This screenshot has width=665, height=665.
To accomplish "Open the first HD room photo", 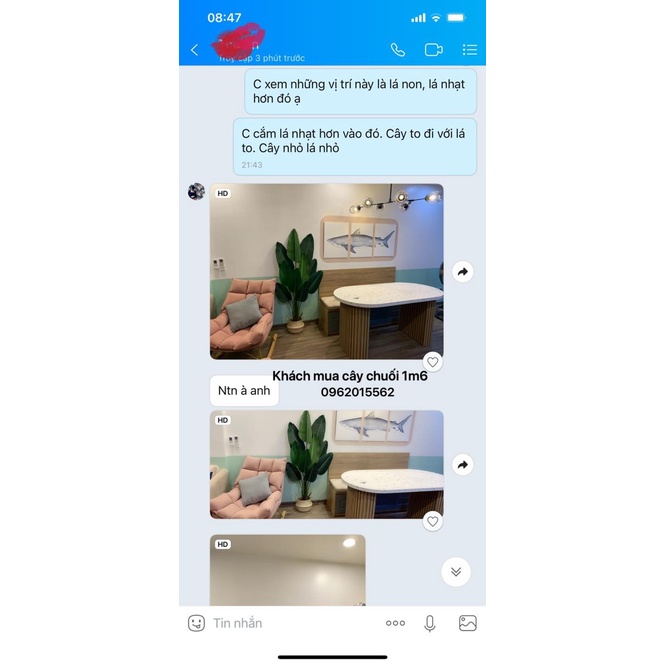I will [x=326, y=271].
